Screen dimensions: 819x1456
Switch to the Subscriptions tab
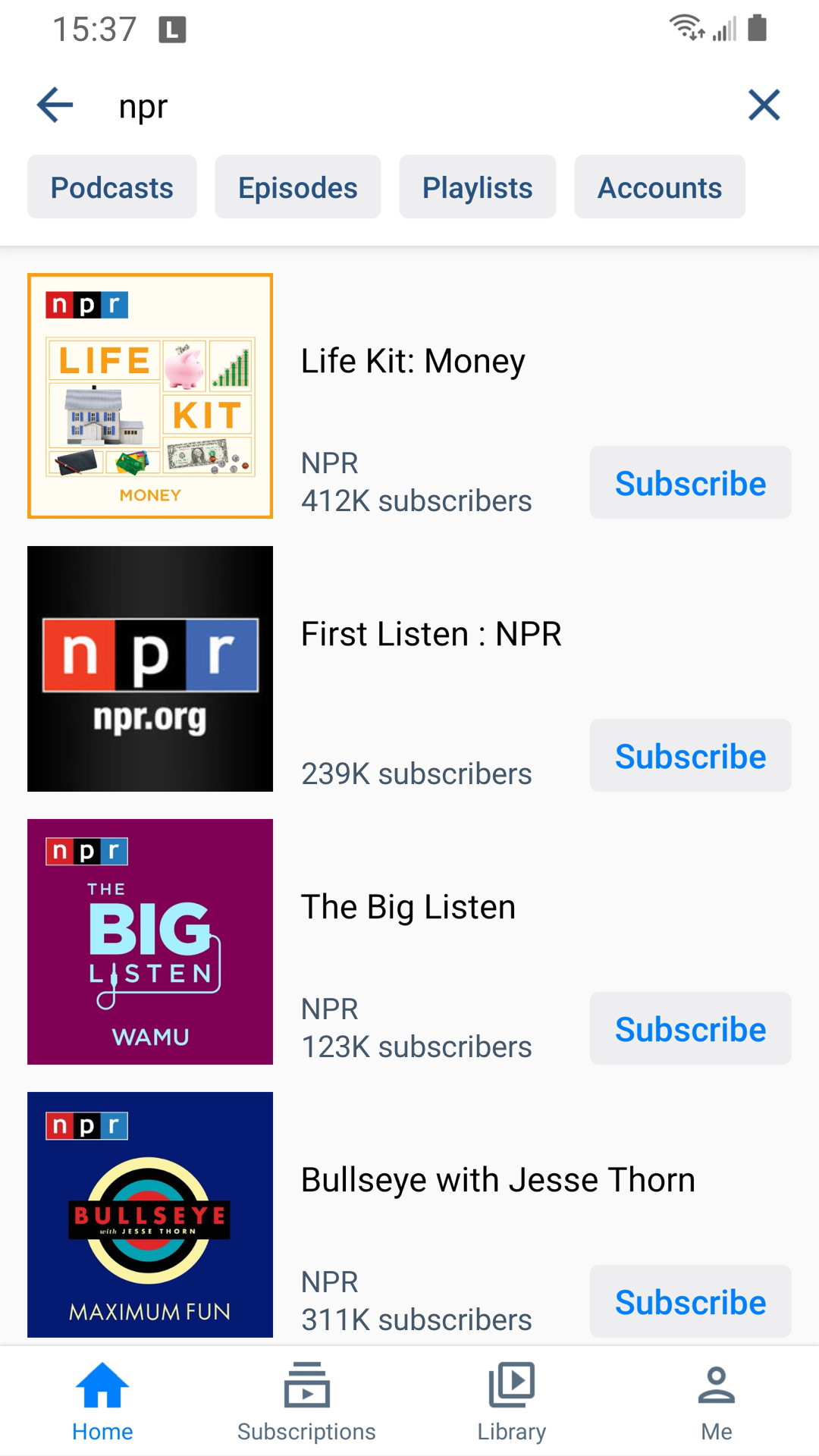pyautogui.click(x=306, y=1401)
